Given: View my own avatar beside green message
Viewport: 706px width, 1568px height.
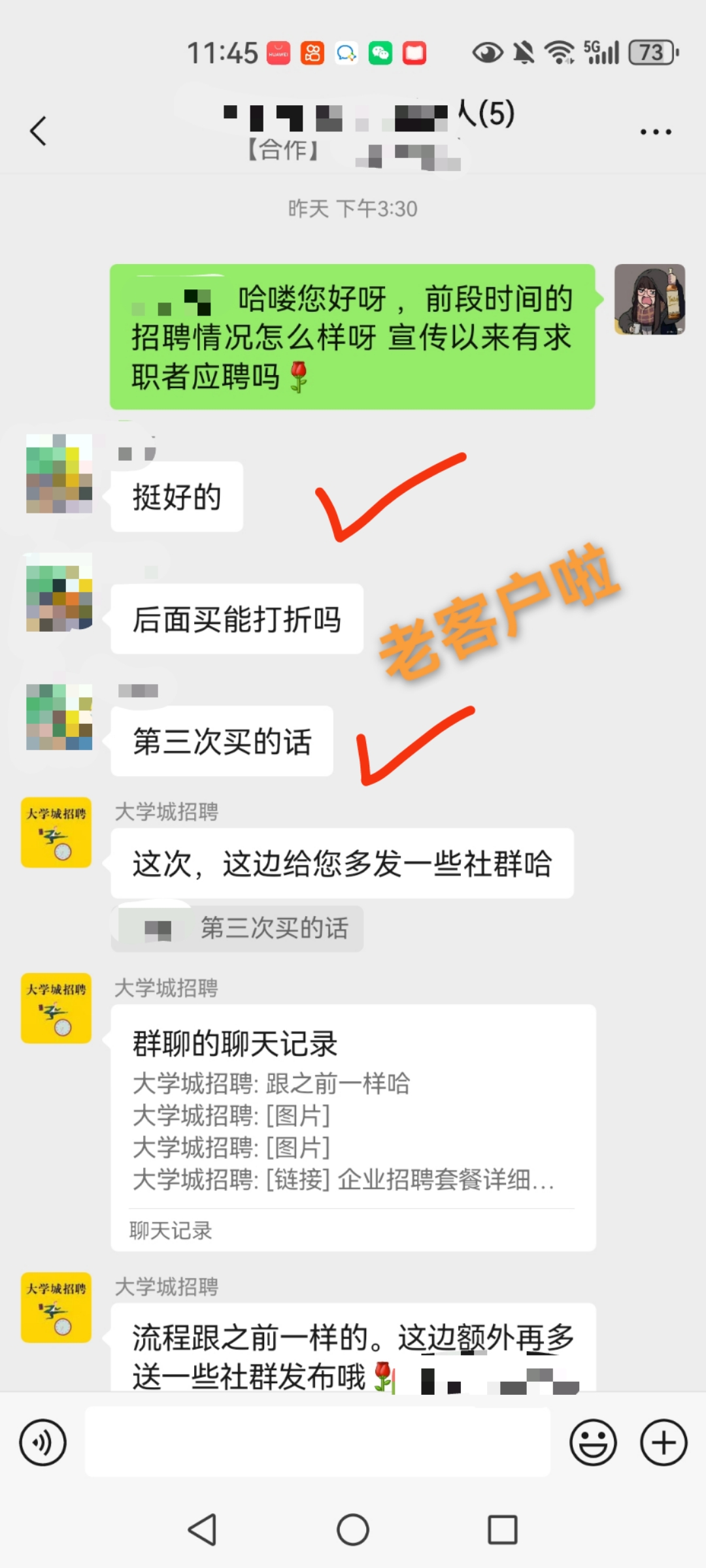Looking at the screenshot, I should 649,300.
